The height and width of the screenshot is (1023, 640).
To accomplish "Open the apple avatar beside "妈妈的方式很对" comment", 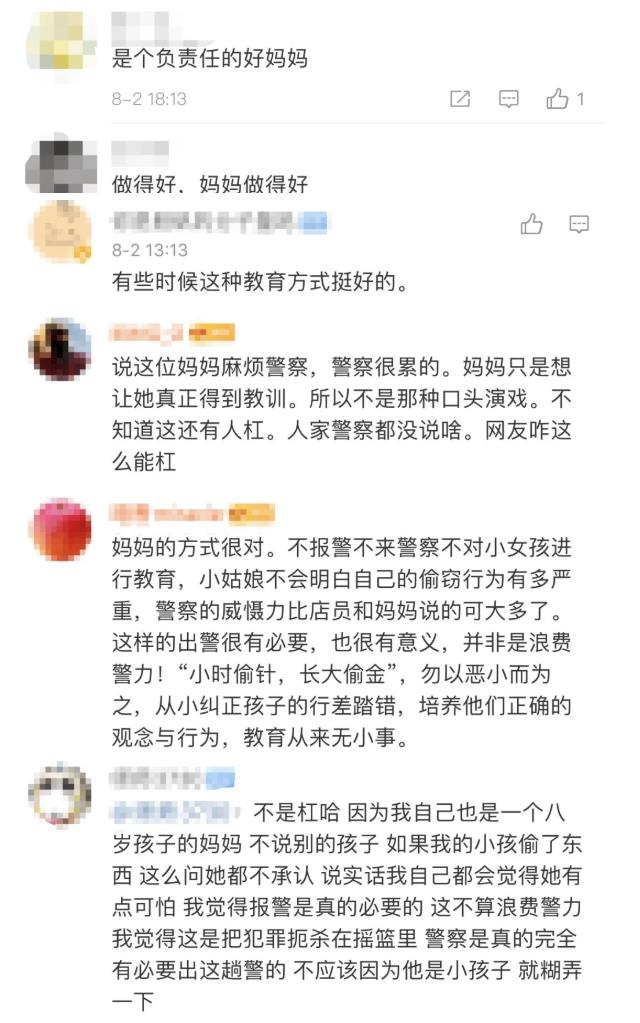I will [61, 529].
